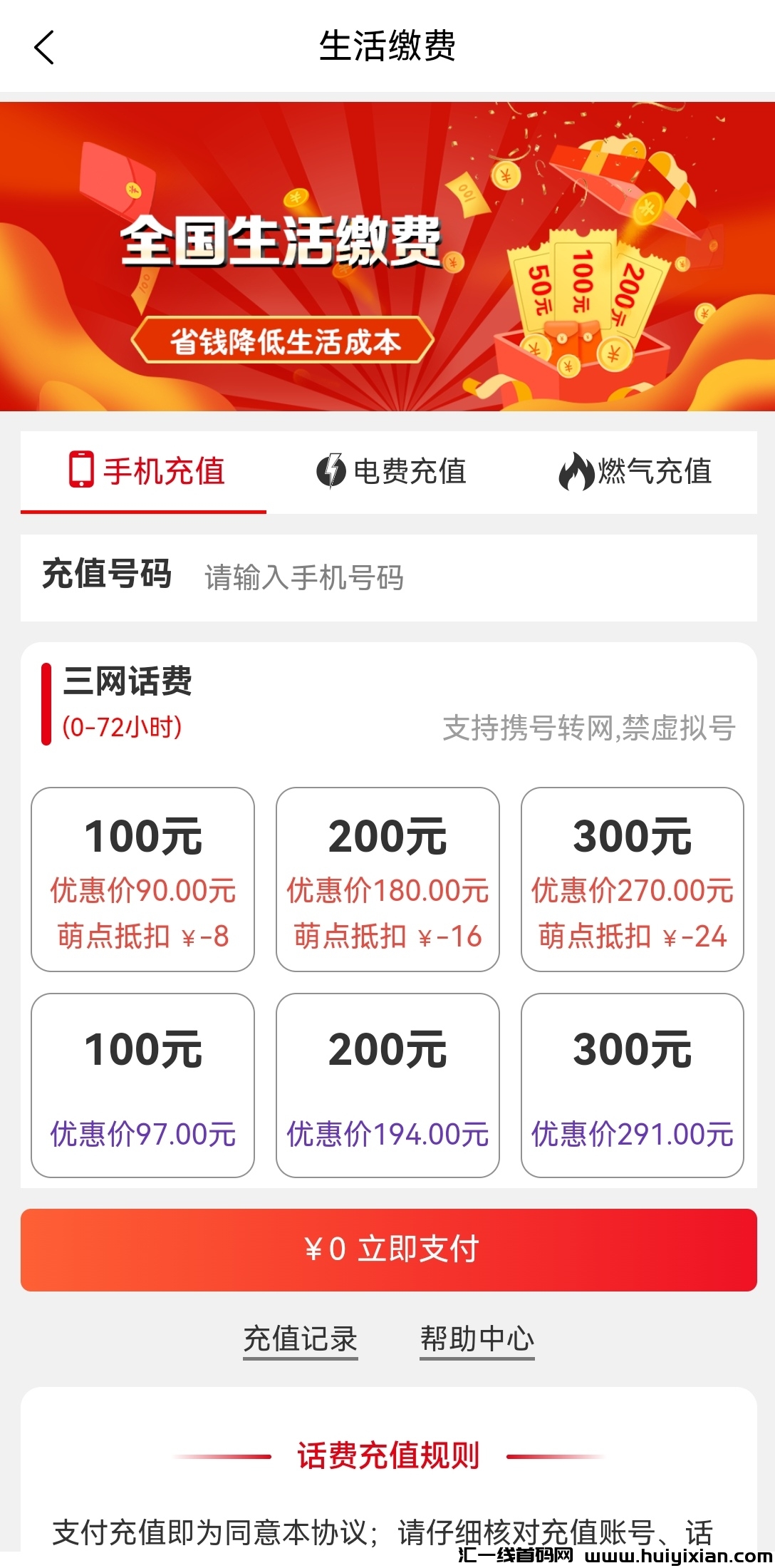The height and width of the screenshot is (1568, 775).
Task: Select 100元 option priced 97.00元
Action: 142,1085
